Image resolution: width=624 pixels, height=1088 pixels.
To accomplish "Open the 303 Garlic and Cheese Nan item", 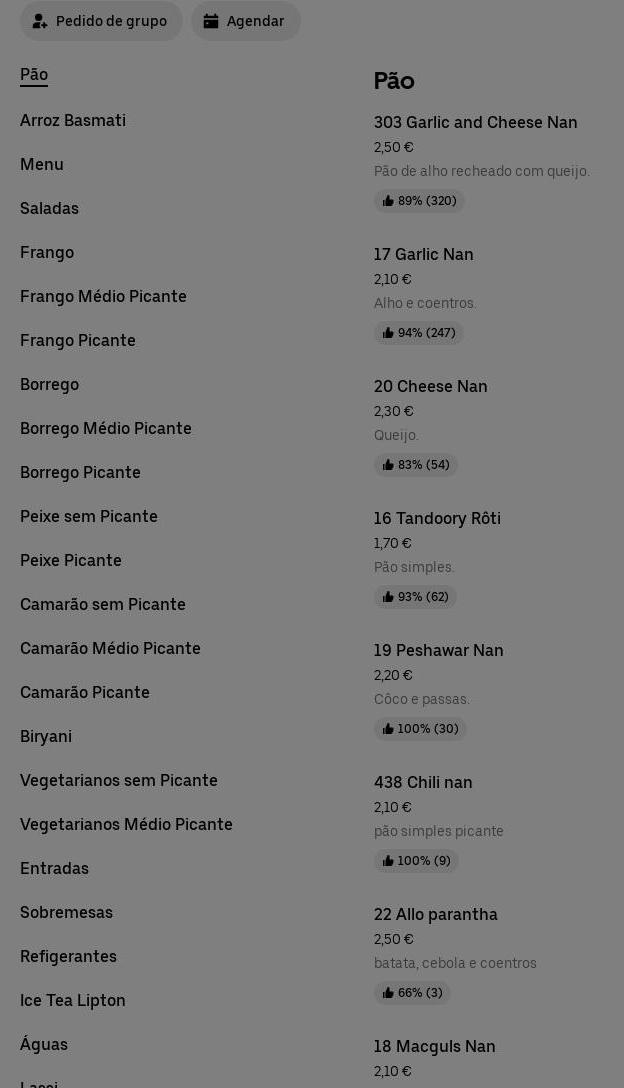I will click(x=476, y=122).
